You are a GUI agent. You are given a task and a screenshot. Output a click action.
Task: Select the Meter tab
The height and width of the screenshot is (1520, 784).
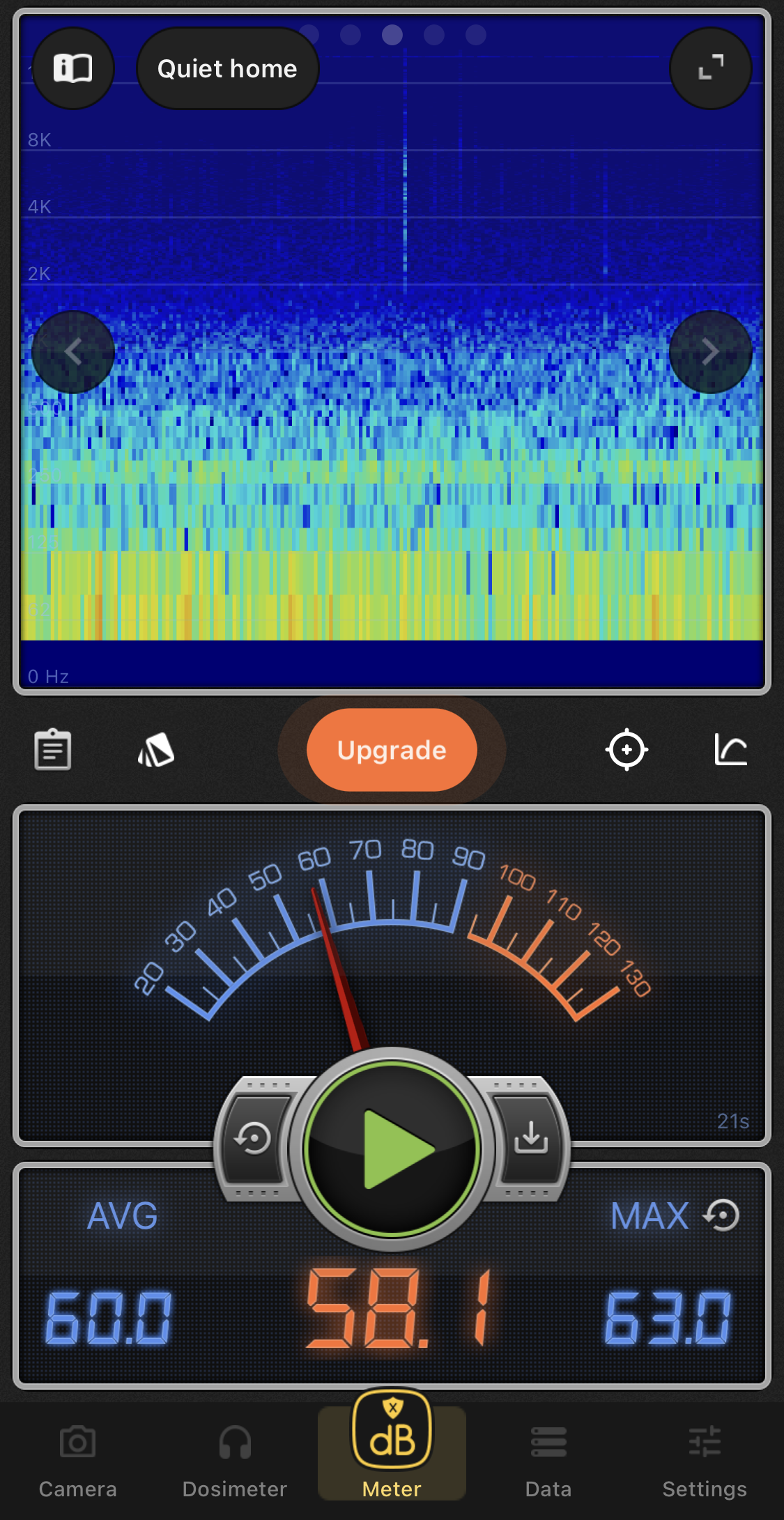[392, 1450]
